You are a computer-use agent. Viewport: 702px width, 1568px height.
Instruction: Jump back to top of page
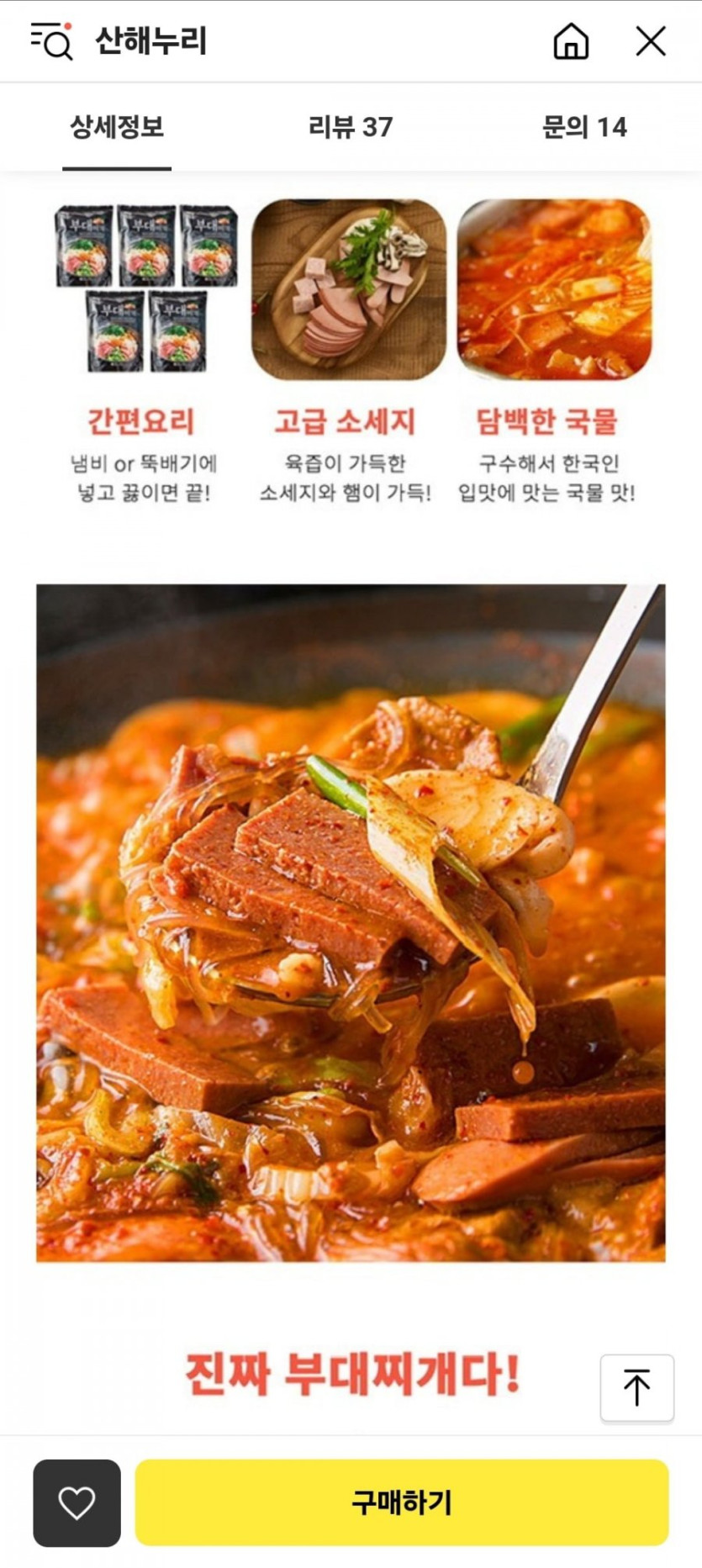(636, 1387)
